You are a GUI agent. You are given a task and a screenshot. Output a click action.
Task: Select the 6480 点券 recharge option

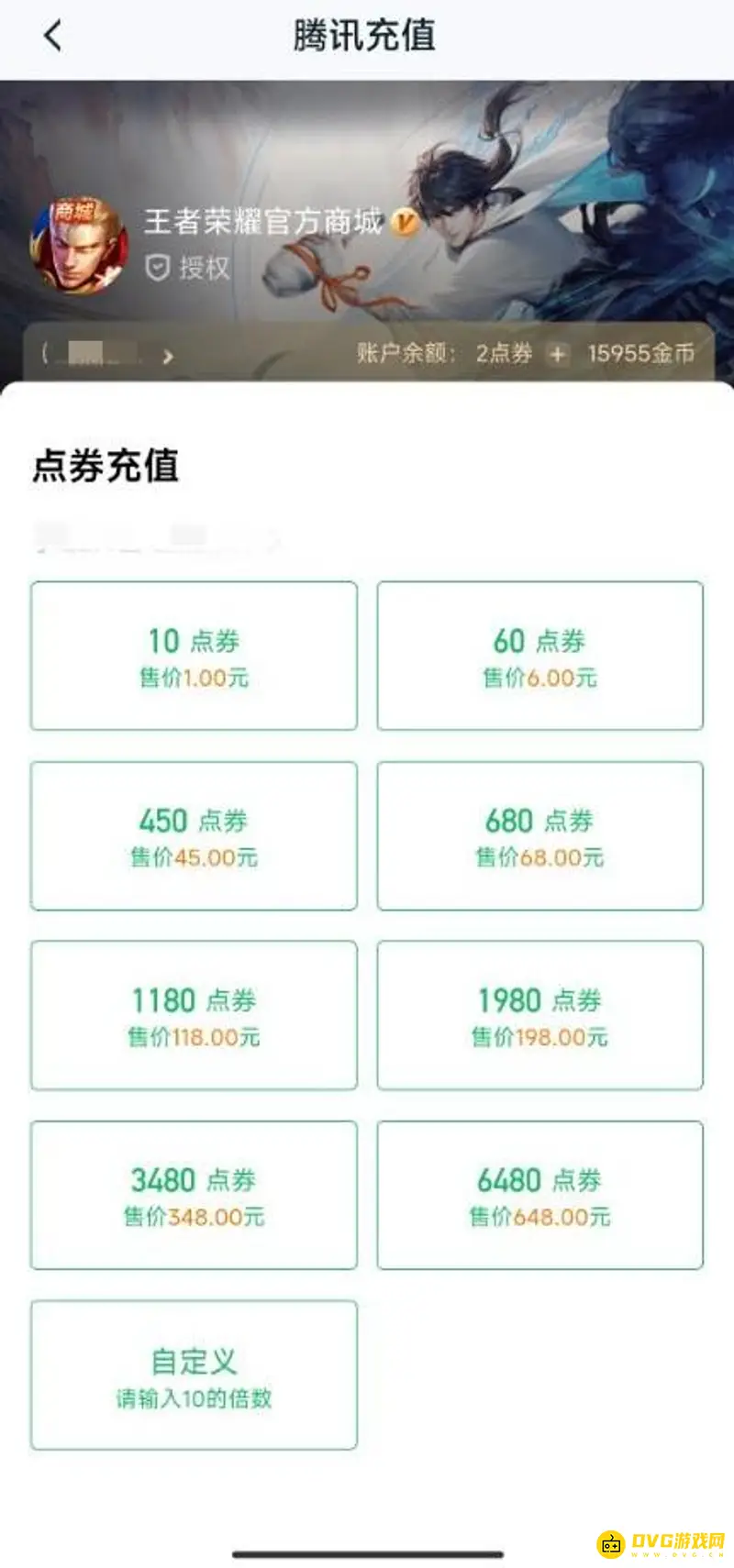coord(539,1195)
